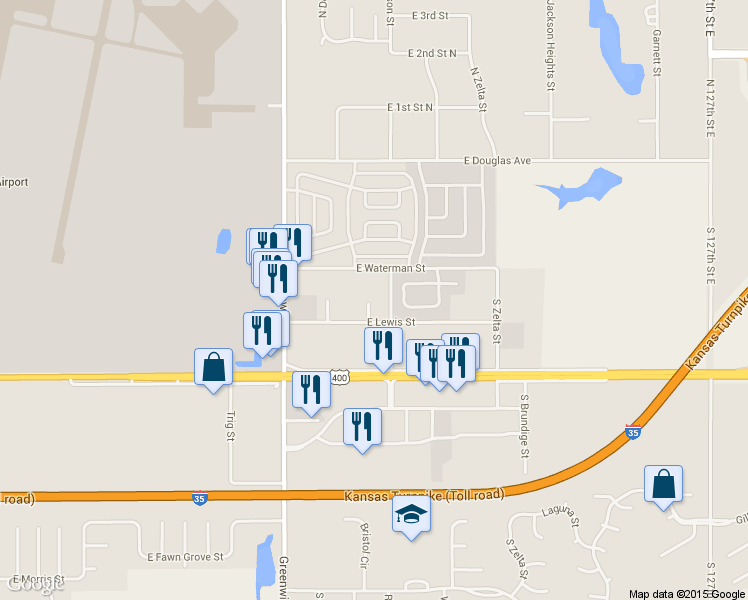Tap the restaurant marker above Bristol Cir

(362, 426)
